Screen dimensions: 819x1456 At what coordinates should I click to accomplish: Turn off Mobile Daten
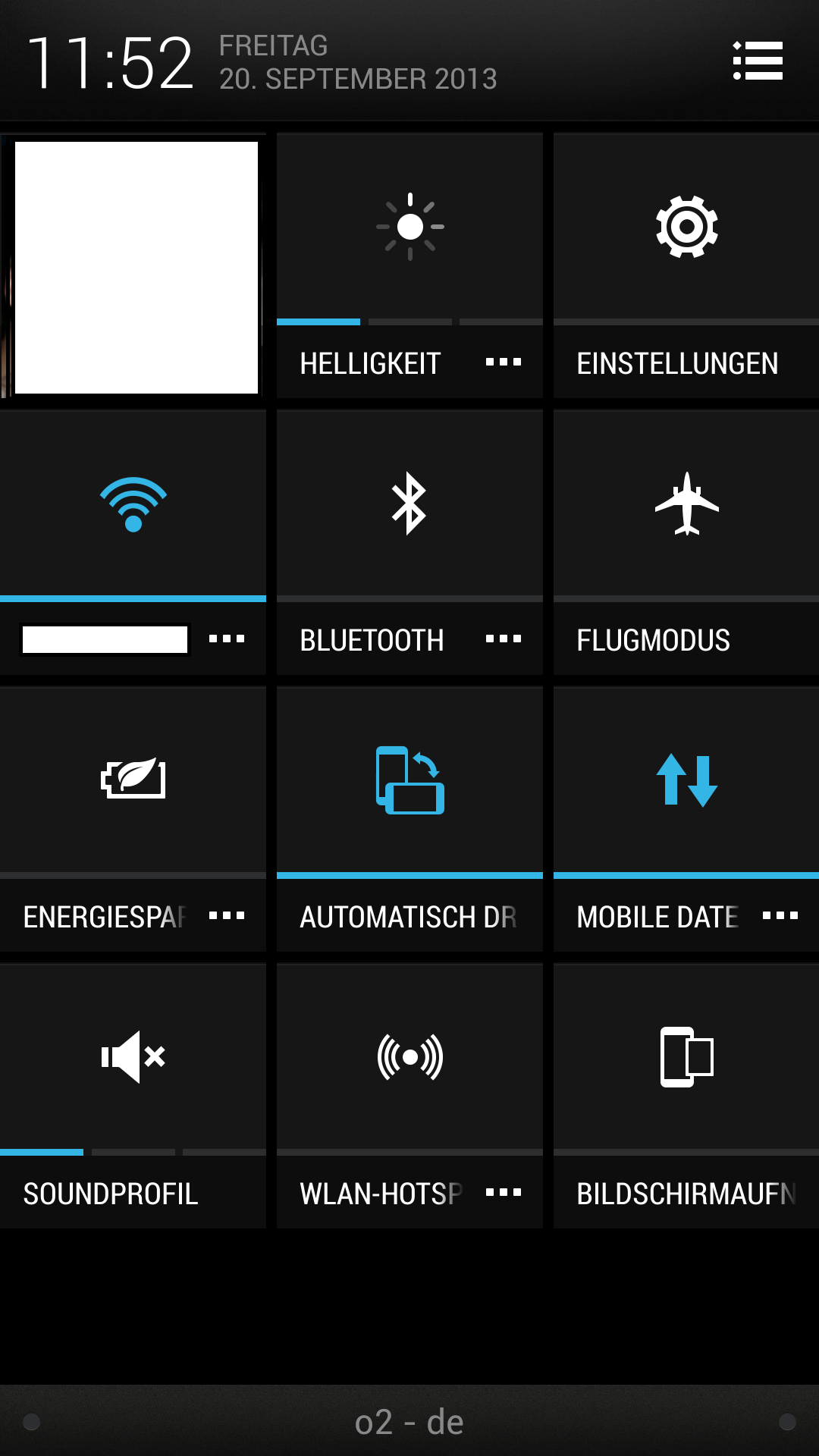(x=686, y=781)
